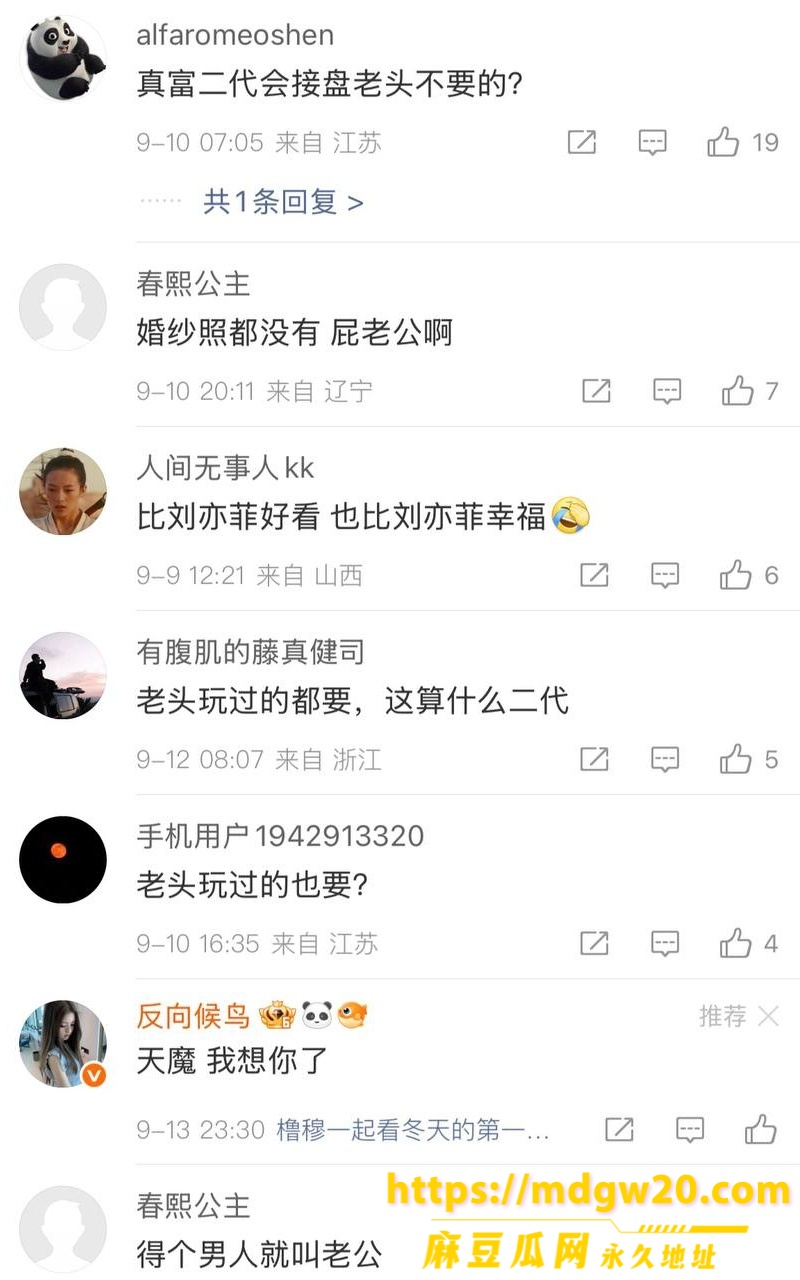Reply to 手机用户1942913320's comment

(665, 943)
